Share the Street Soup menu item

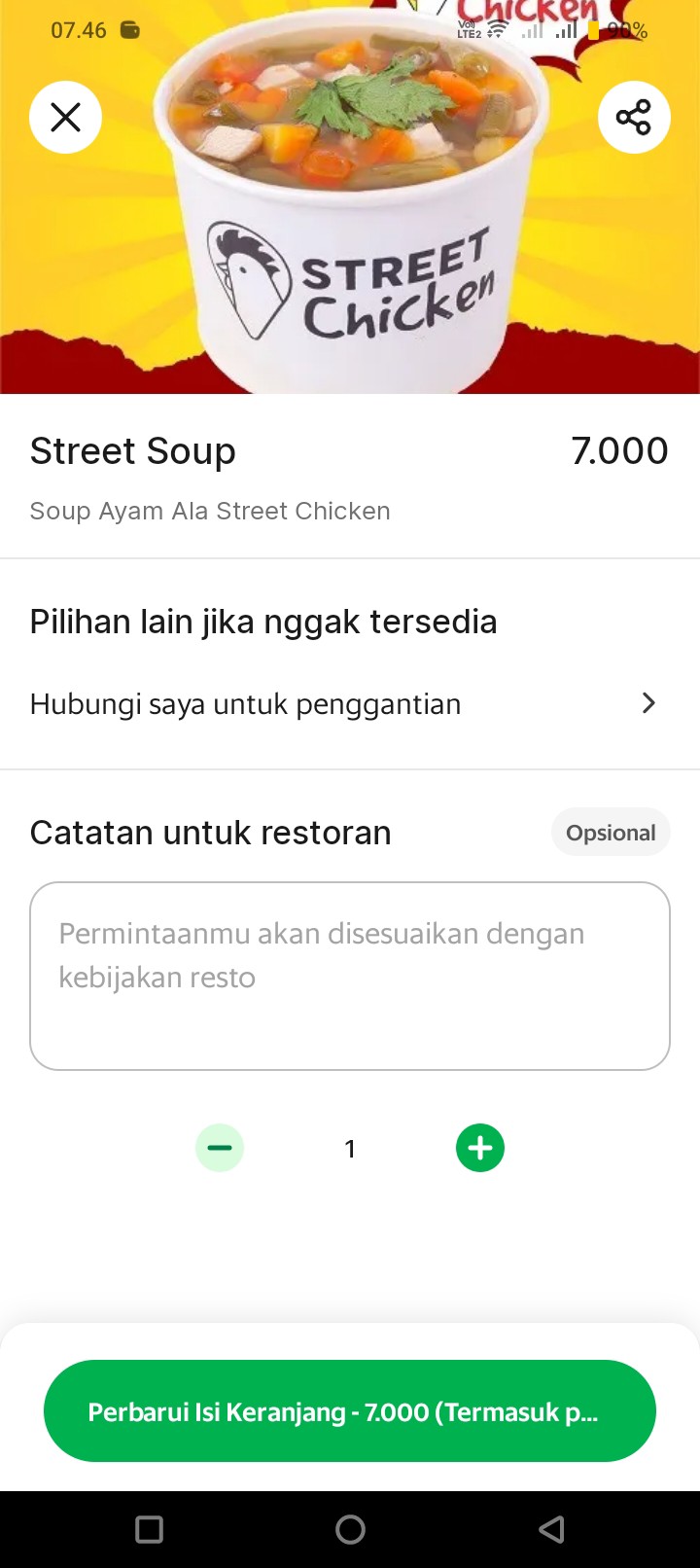point(634,117)
